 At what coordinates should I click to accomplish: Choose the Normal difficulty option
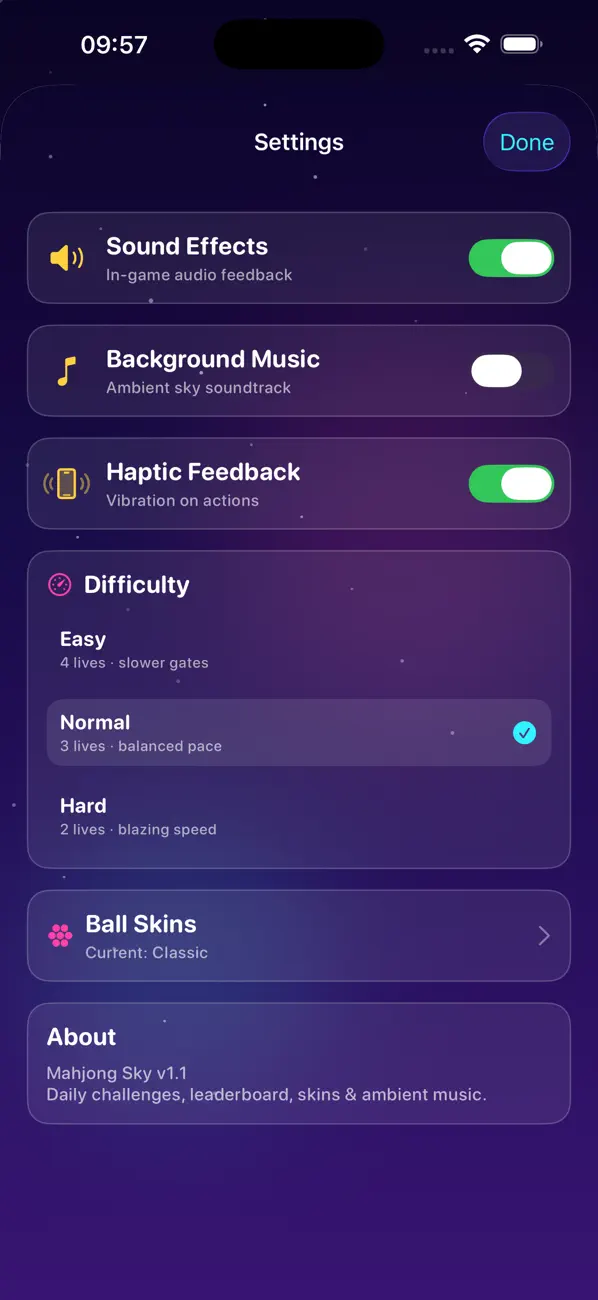coord(299,733)
